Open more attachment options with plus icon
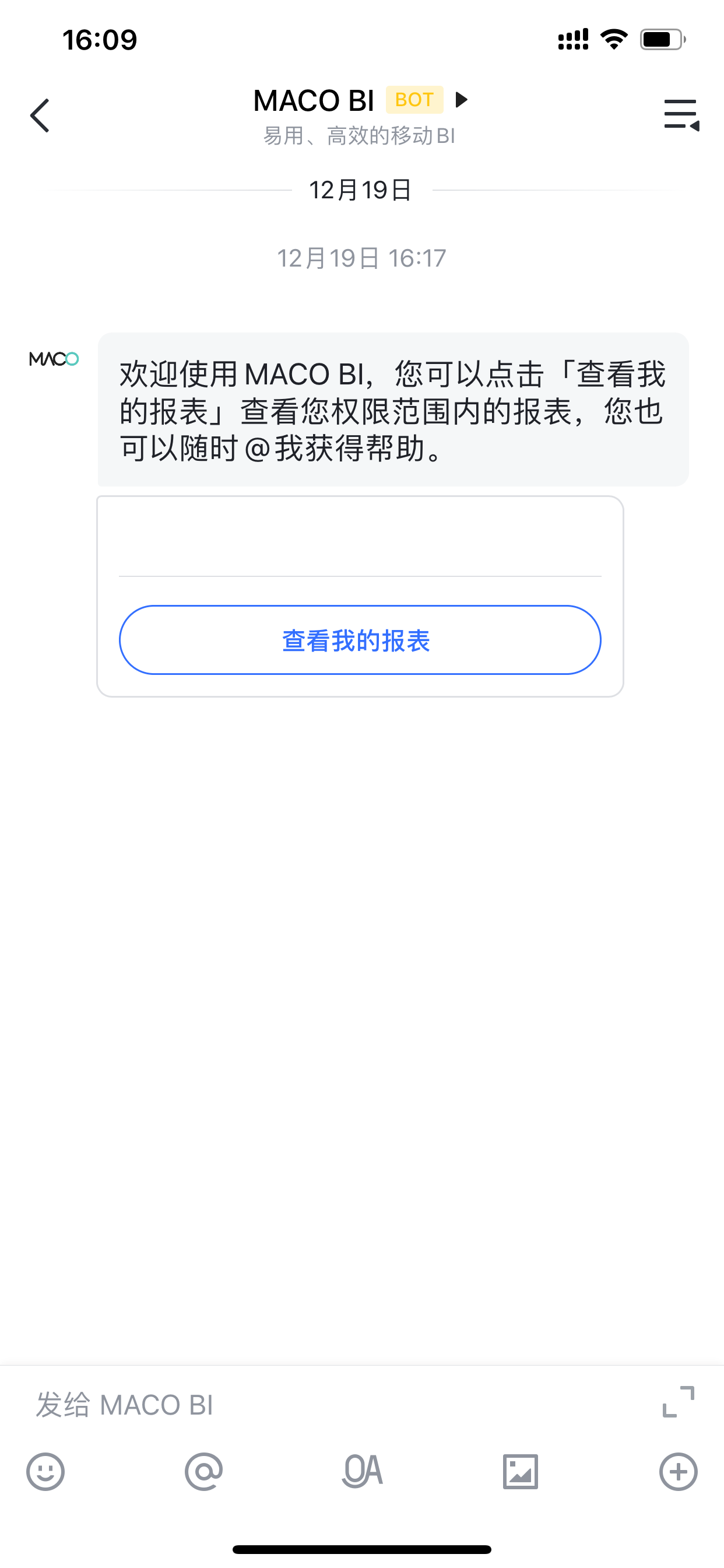The height and width of the screenshot is (1568, 724). point(678,1472)
